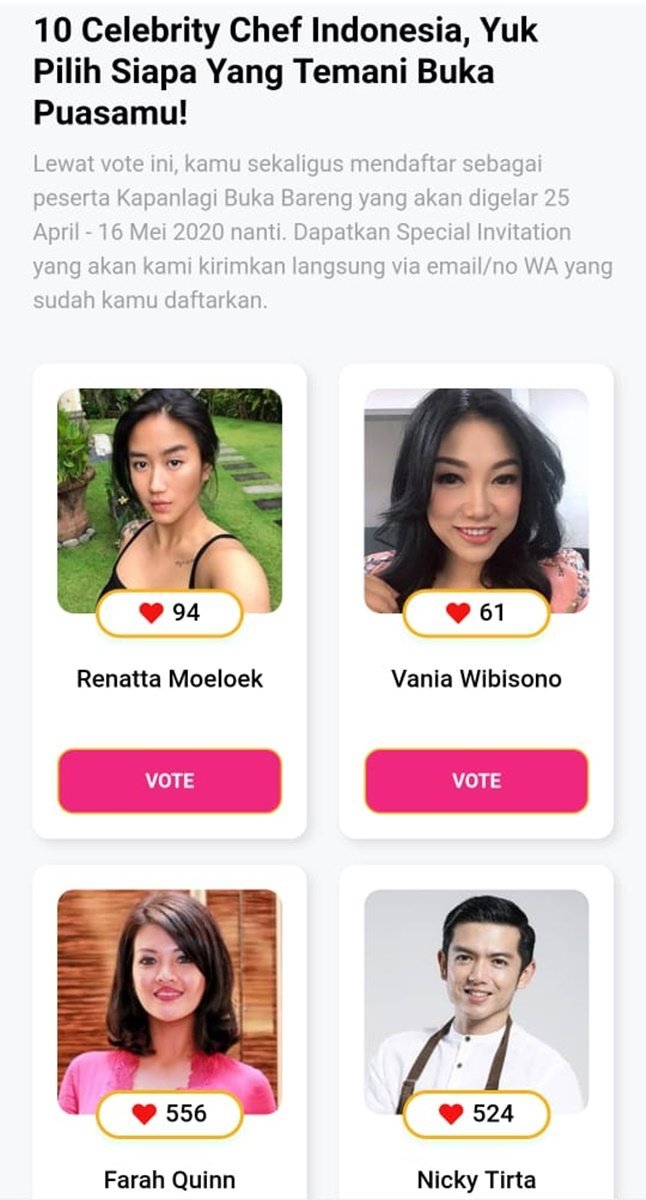Vote for Renatta Moeloek
The image size is (646, 1200).
pyautogui.click(x=169, y=781)
